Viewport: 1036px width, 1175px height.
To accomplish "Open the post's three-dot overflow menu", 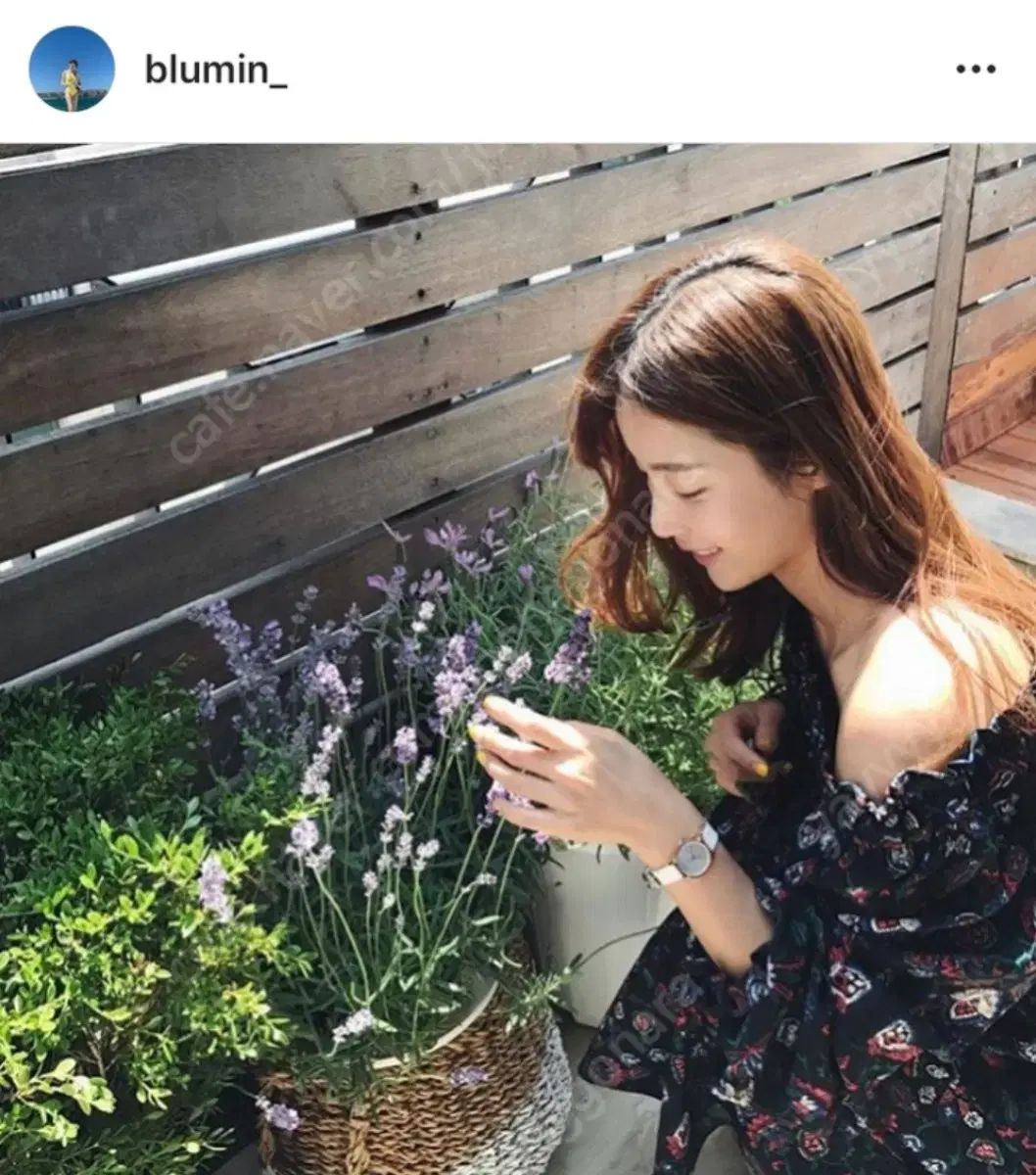I will click(x=975, y=69).
